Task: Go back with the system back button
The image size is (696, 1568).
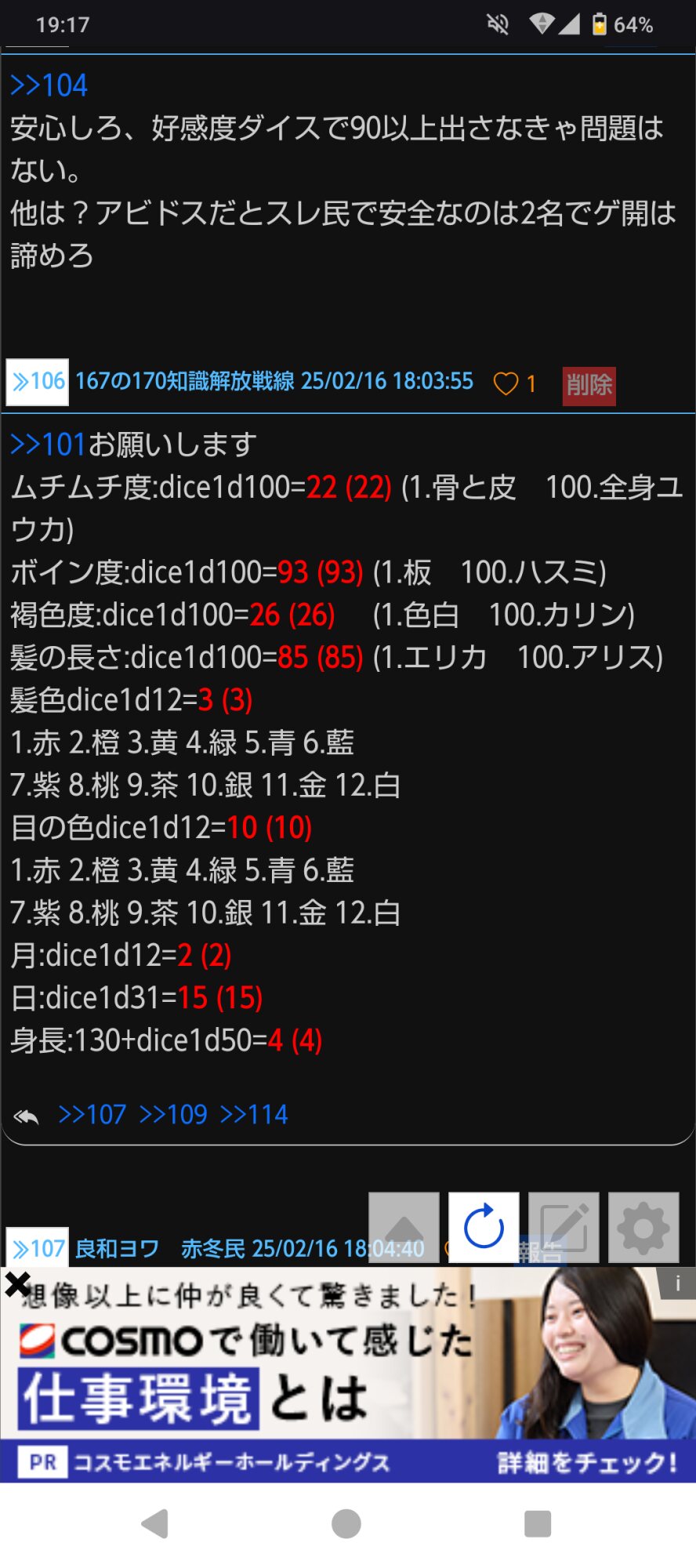Action: coord(155,1523)
